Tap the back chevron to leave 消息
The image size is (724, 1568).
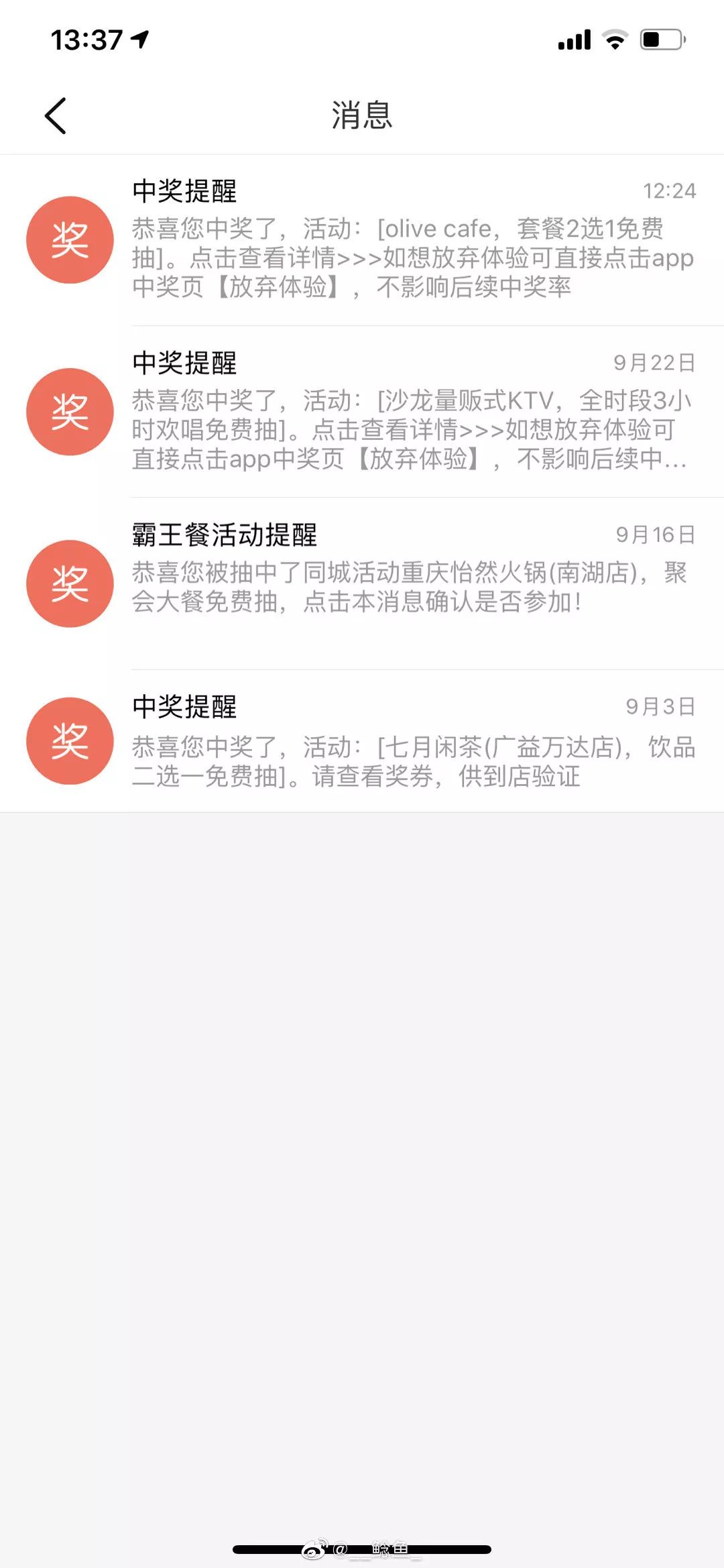[54, 115]
